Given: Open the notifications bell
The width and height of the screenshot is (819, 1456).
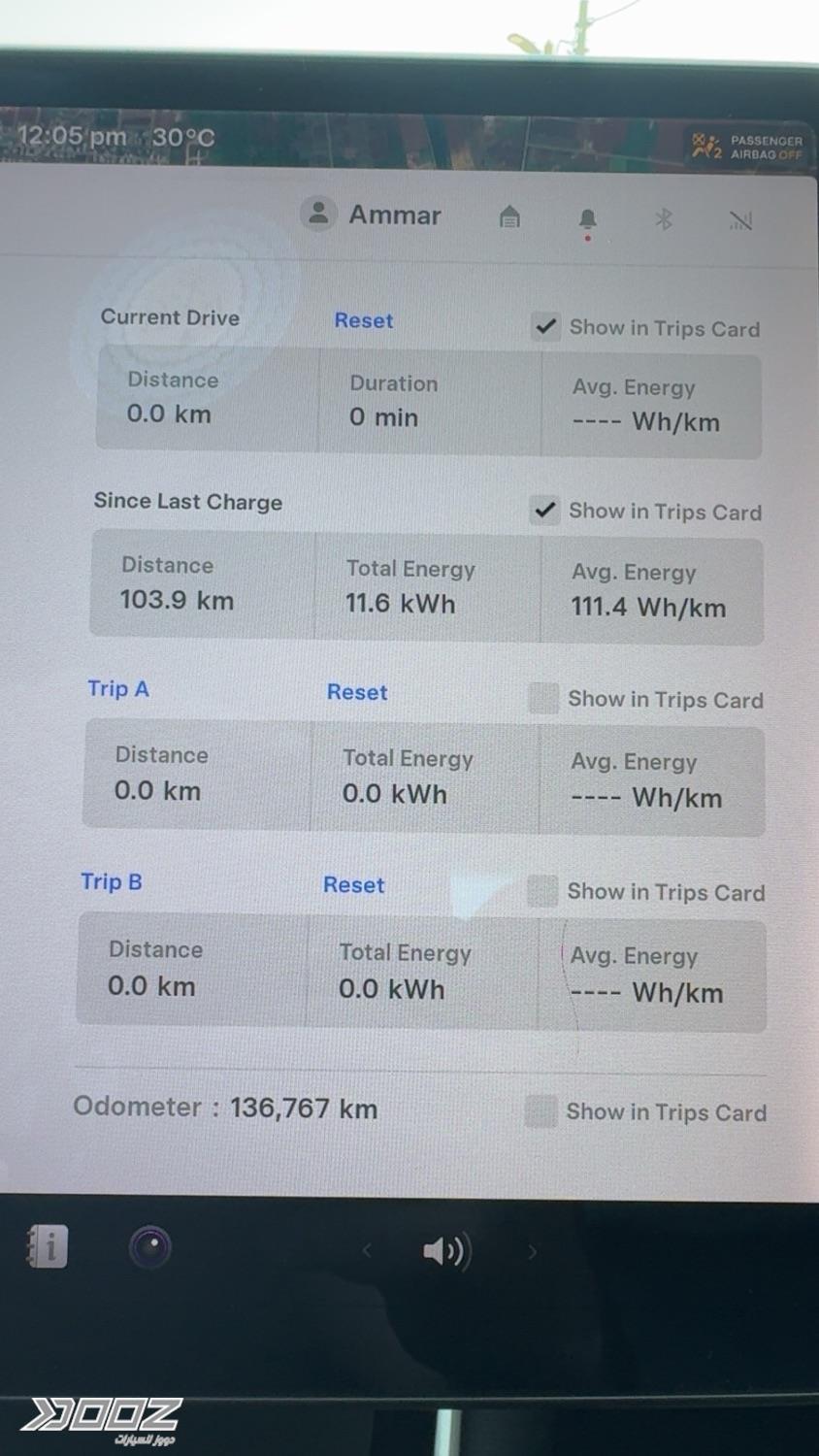Looking at the screenshot, I should tap(587, 219).
